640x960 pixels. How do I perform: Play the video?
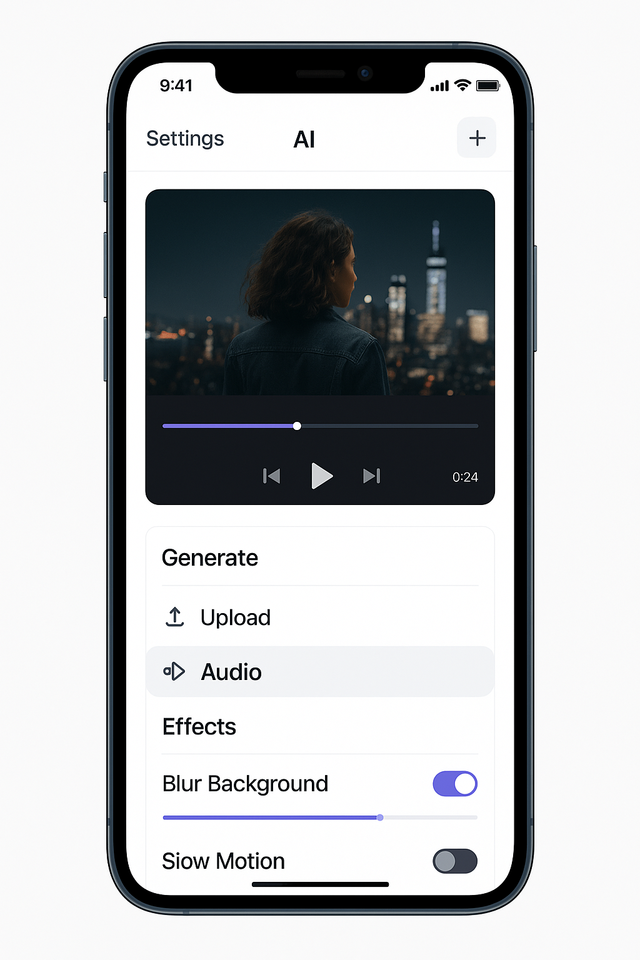[x=322, y=476]
